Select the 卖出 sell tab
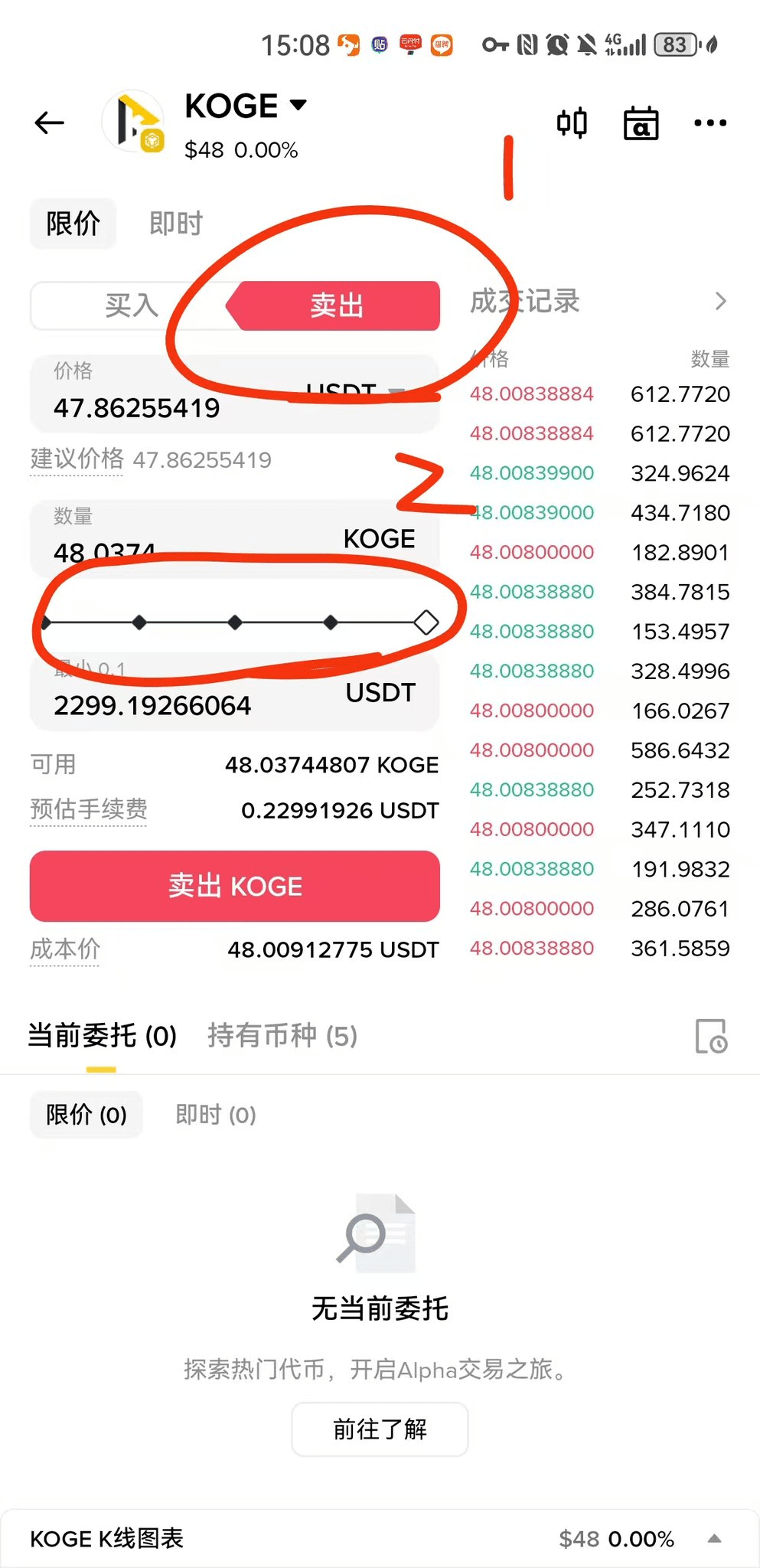 point(335,305)
